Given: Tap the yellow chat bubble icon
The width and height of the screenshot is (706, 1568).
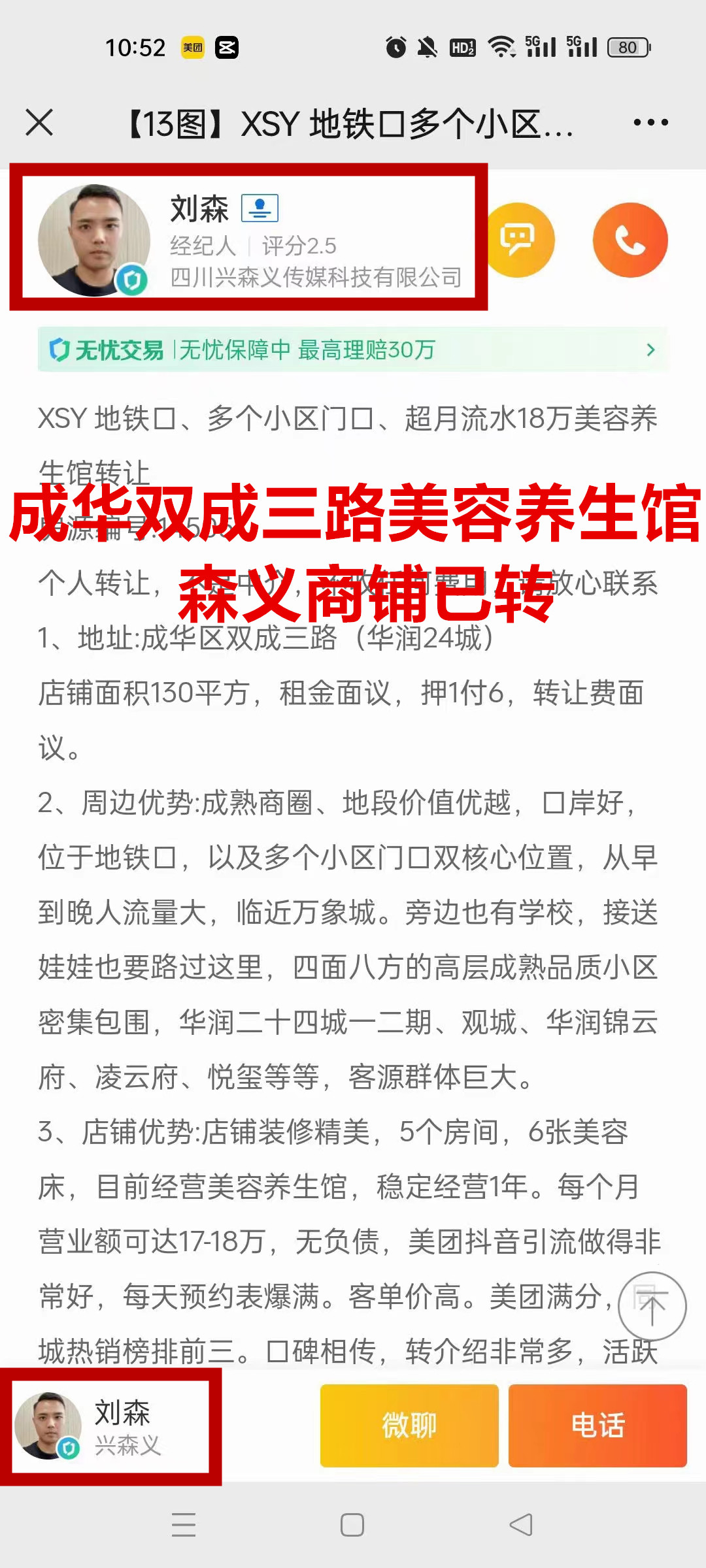Looking at the screenshot, I should pos(518,240).
